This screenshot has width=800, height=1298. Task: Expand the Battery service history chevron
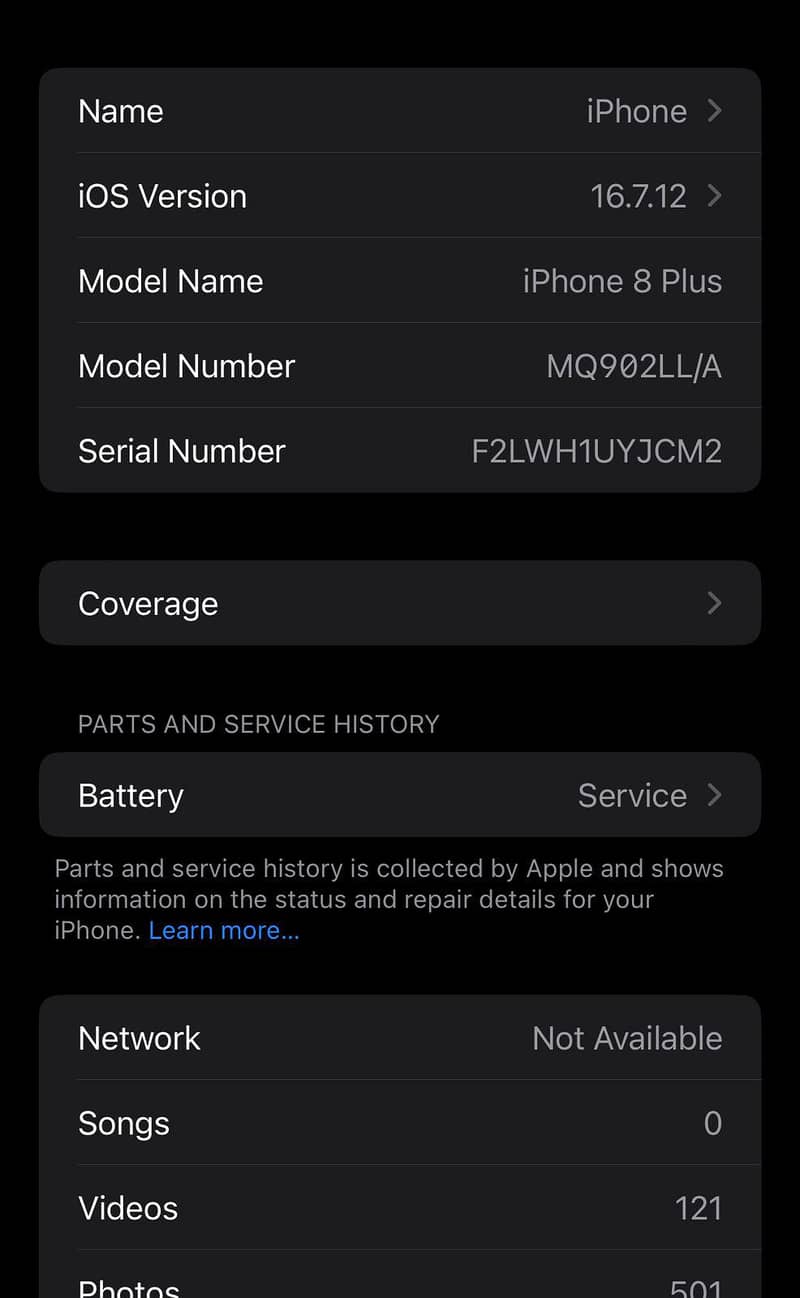click(x=713, y=795)
